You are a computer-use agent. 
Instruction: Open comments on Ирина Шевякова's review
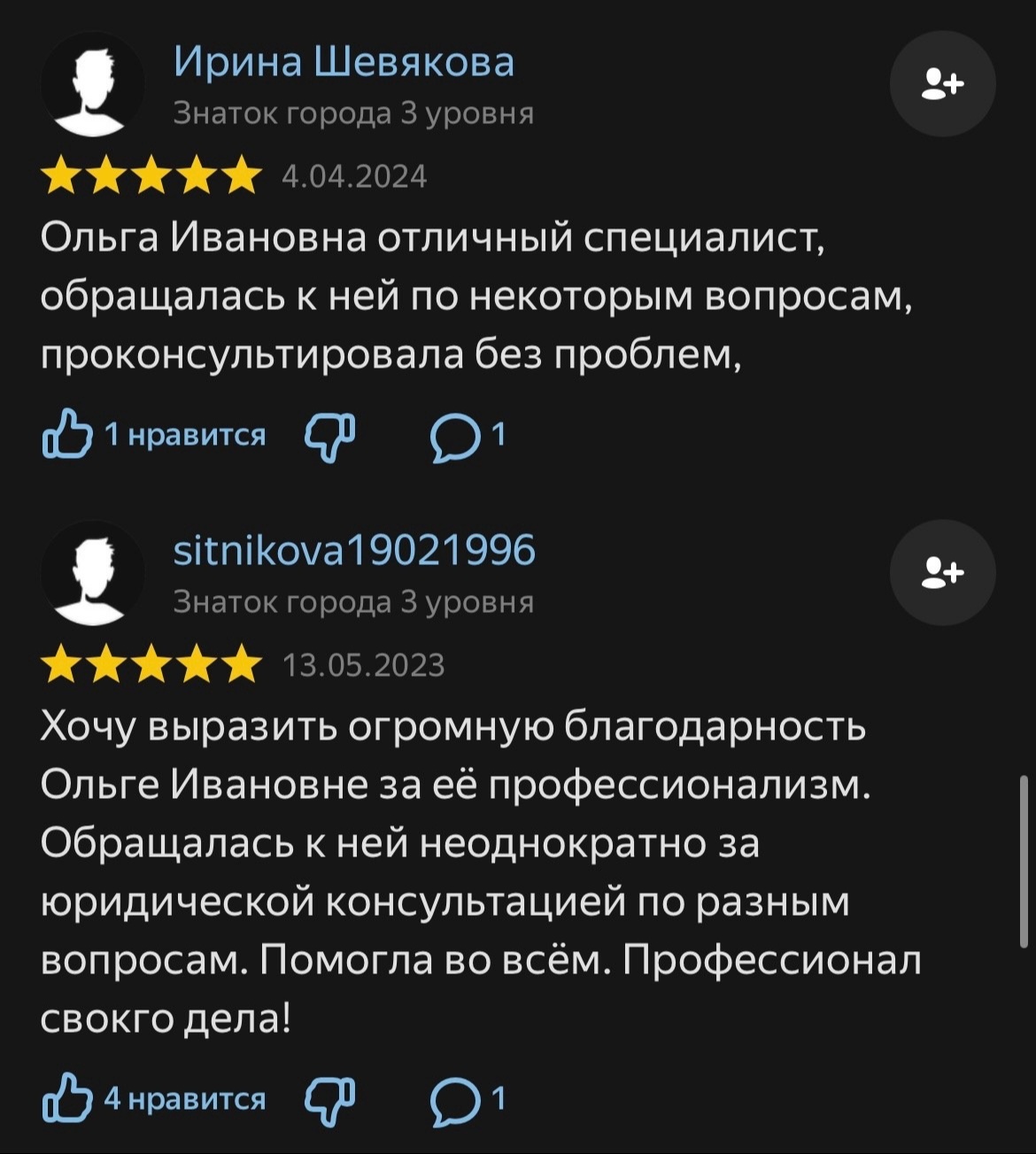click(455, 437)
